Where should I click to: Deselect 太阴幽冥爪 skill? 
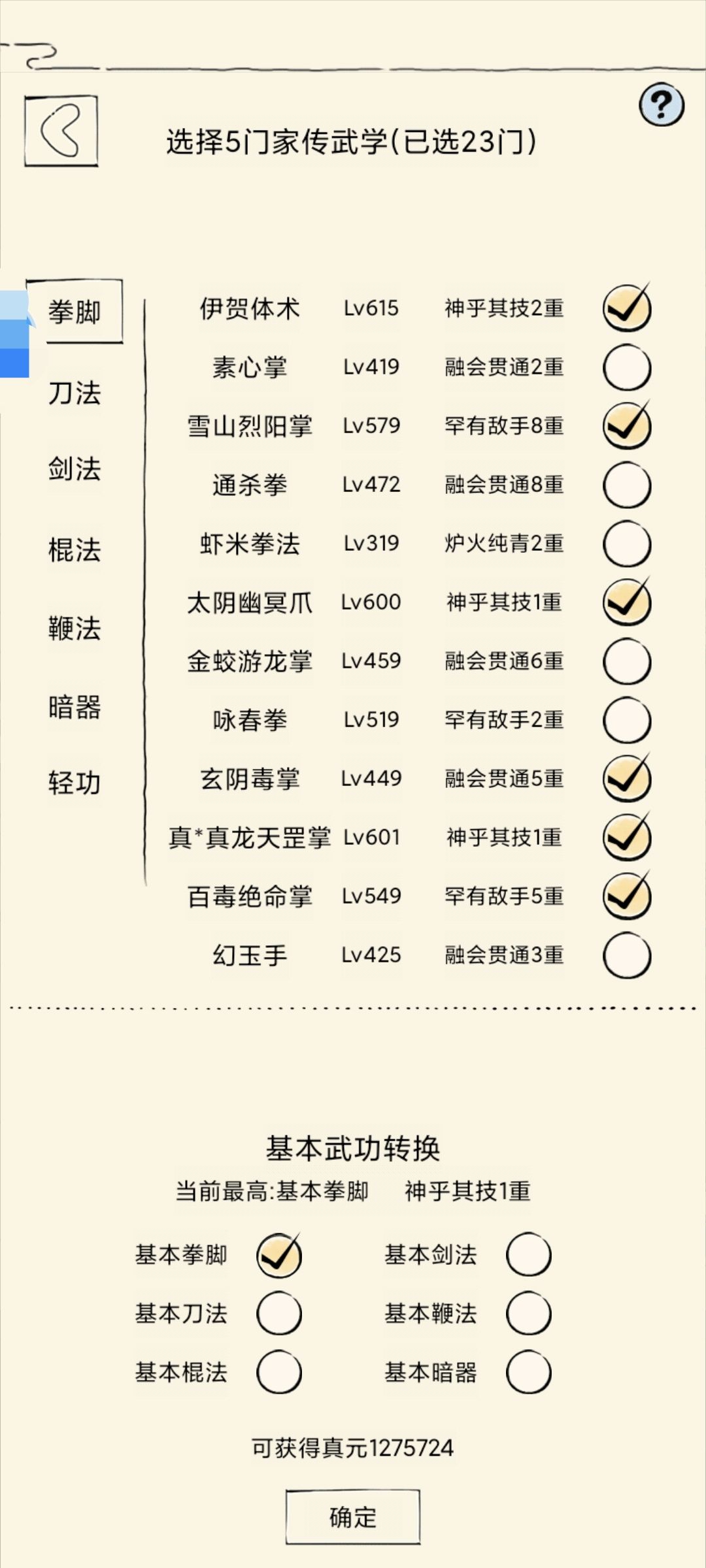pos(627,602)
